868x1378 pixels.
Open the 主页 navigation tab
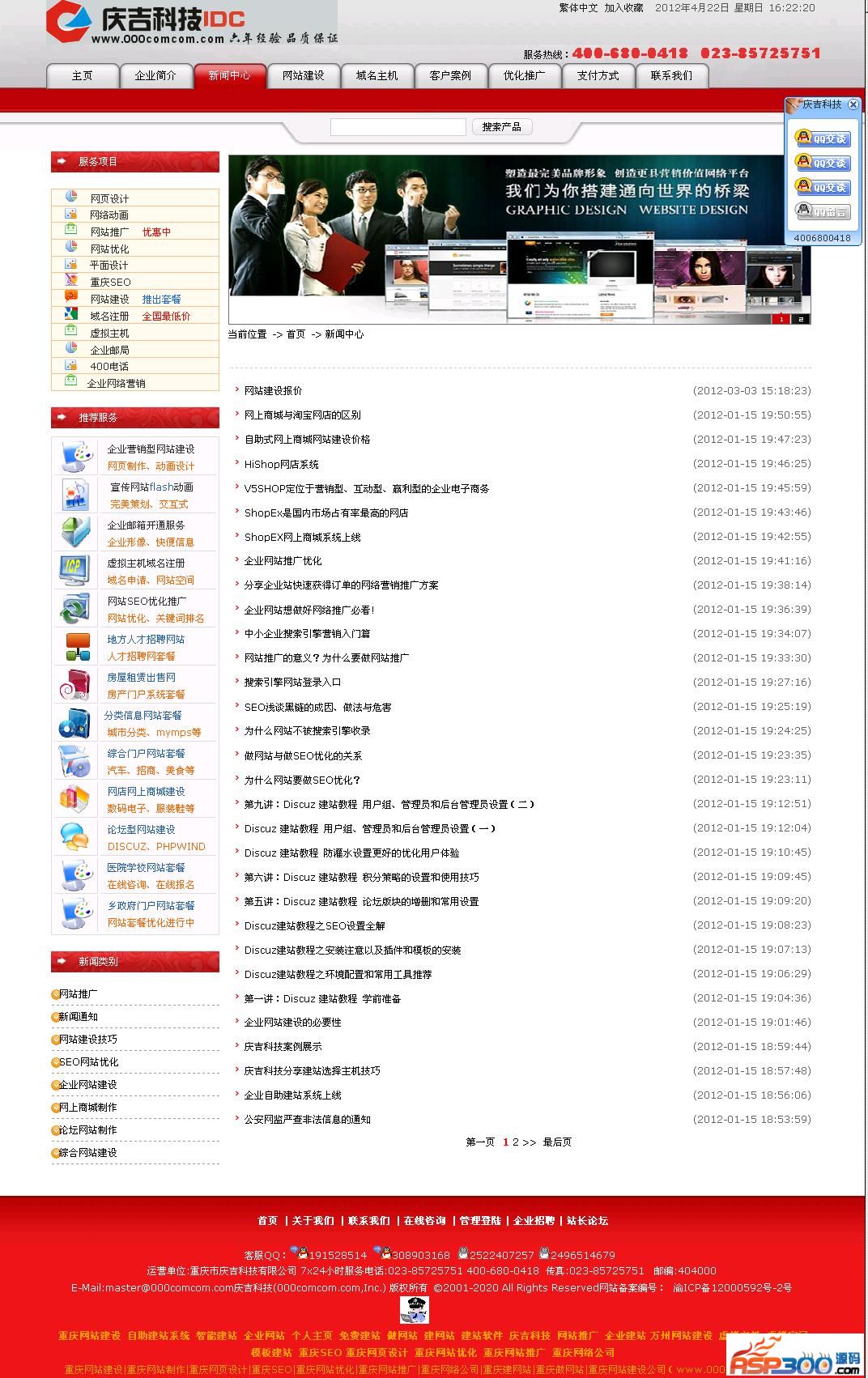click(82, 75)
